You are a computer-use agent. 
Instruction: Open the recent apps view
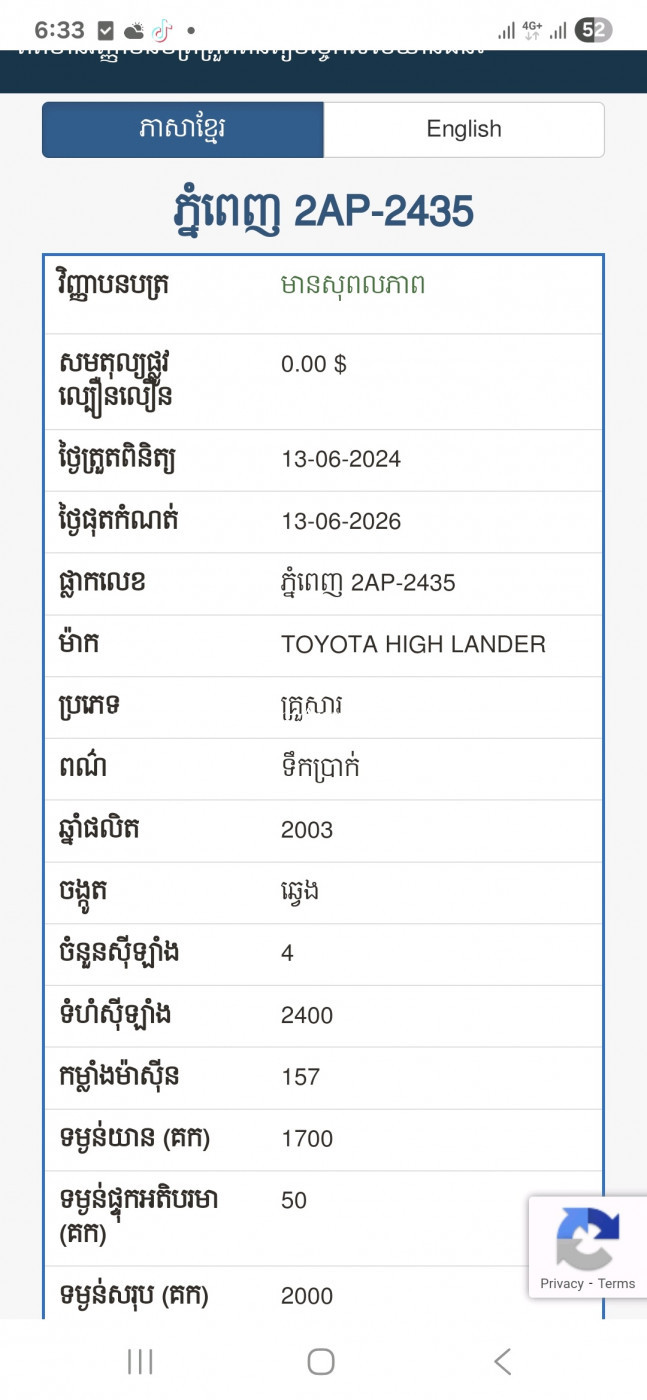tap(140, 1360)
